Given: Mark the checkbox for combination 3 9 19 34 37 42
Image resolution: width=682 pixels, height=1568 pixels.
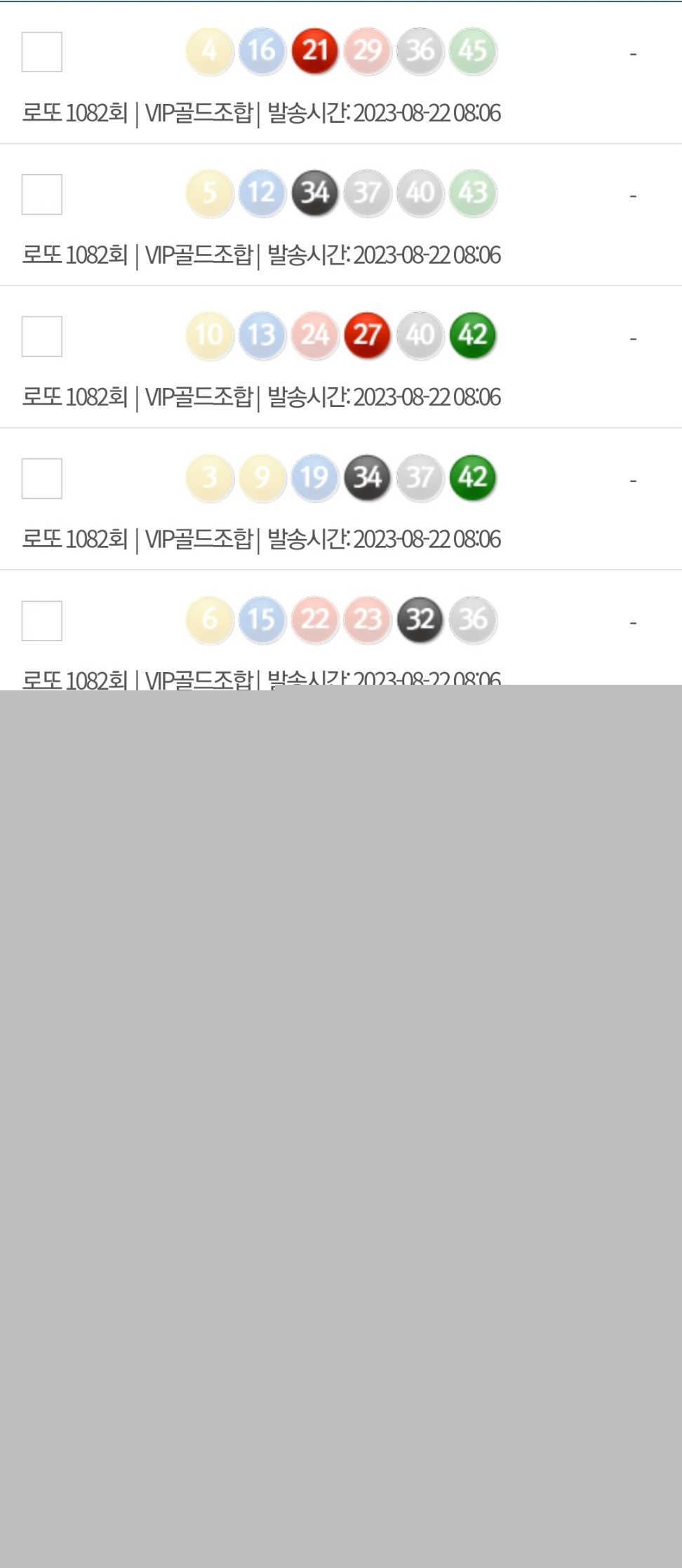Looking at the screenshot, I should (x=42, y=478).
